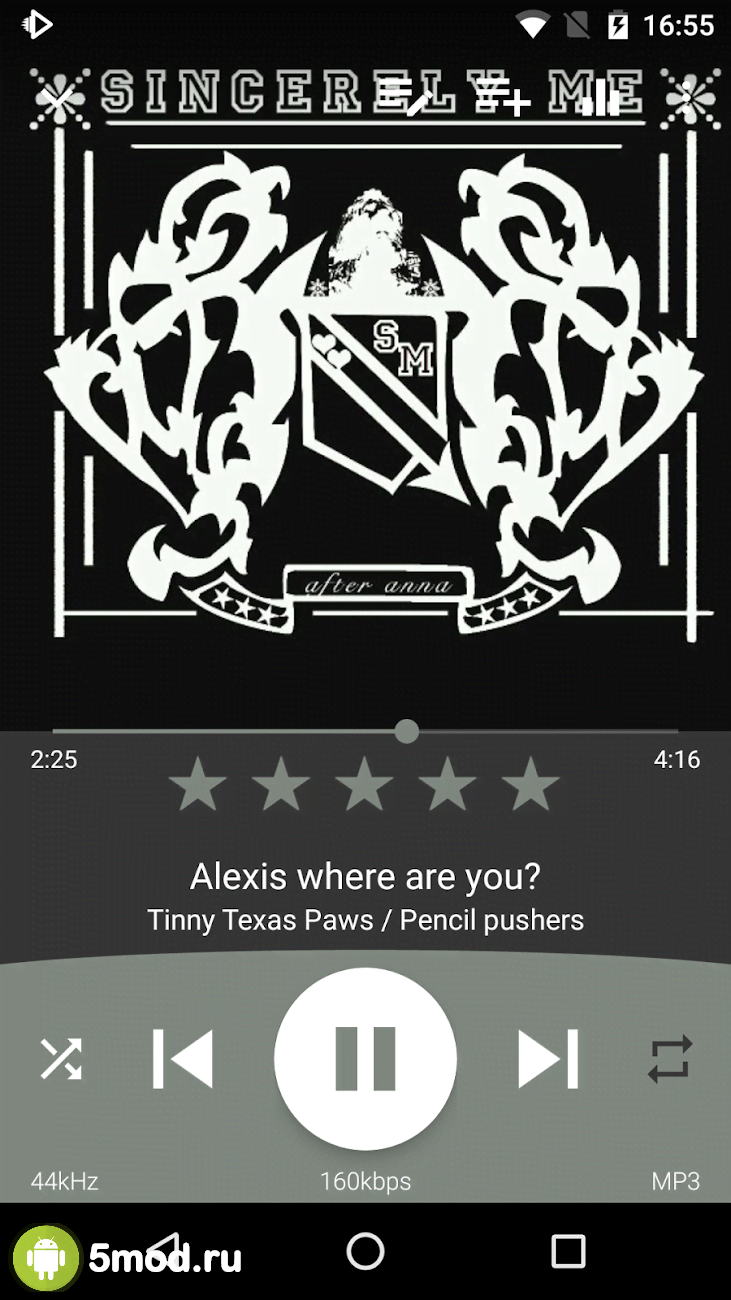Open the equalizer bars icon

600,98
